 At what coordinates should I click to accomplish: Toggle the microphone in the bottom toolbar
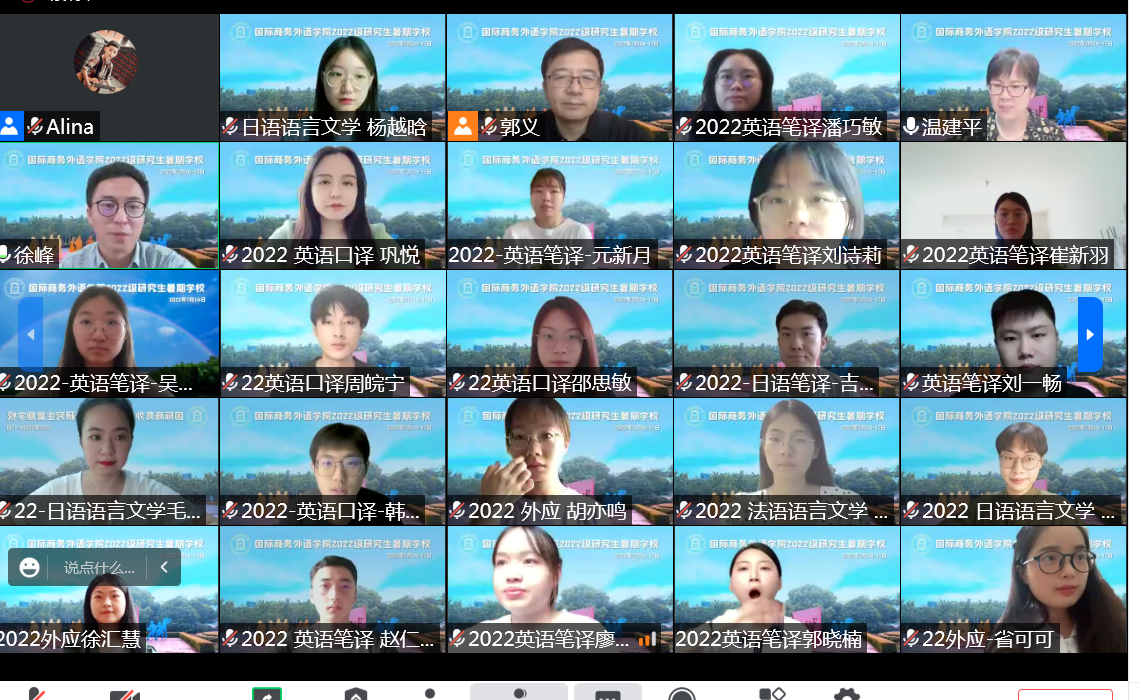(36, 694)
